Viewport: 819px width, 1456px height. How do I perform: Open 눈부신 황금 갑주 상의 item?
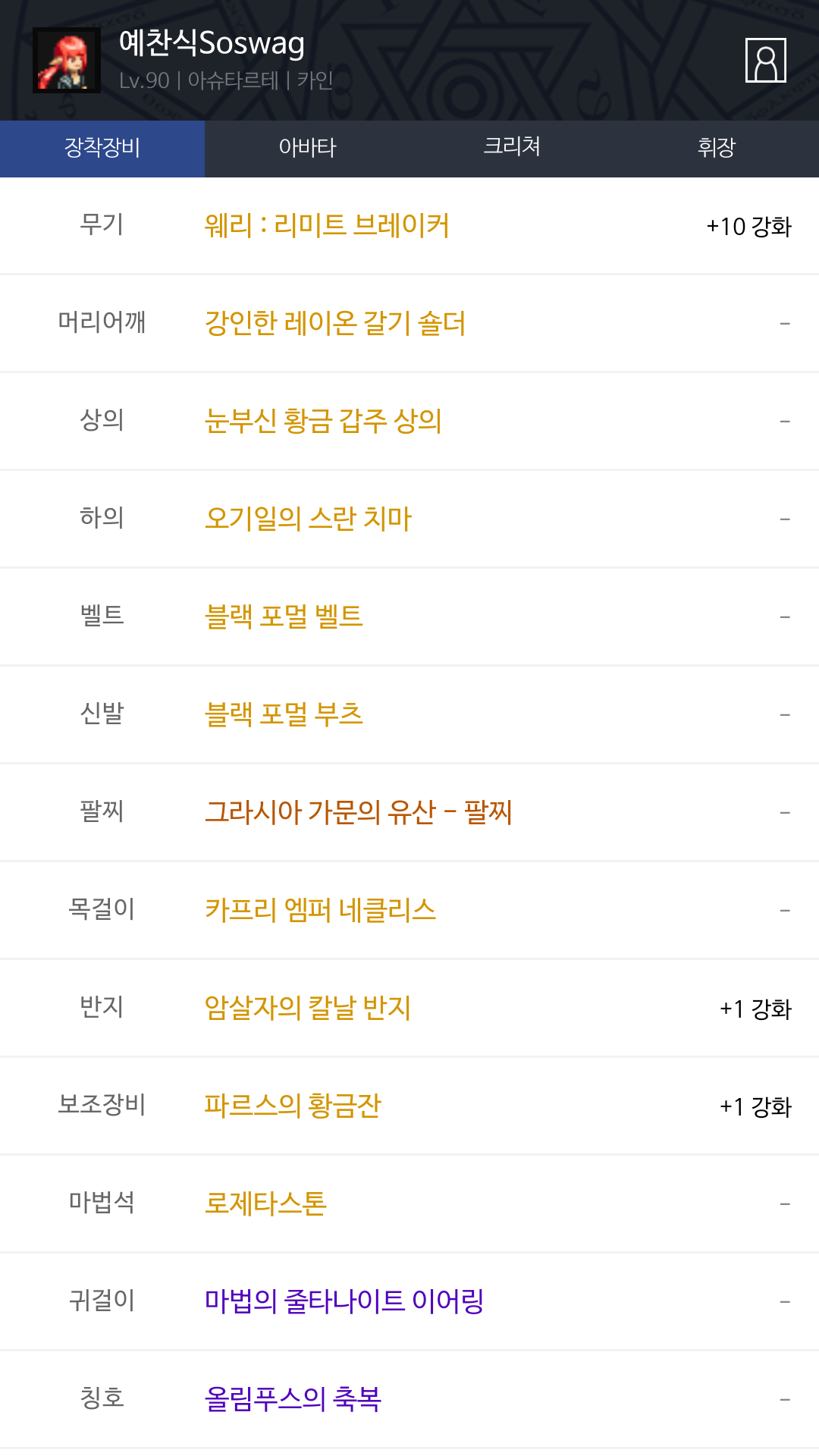point(323,422)
